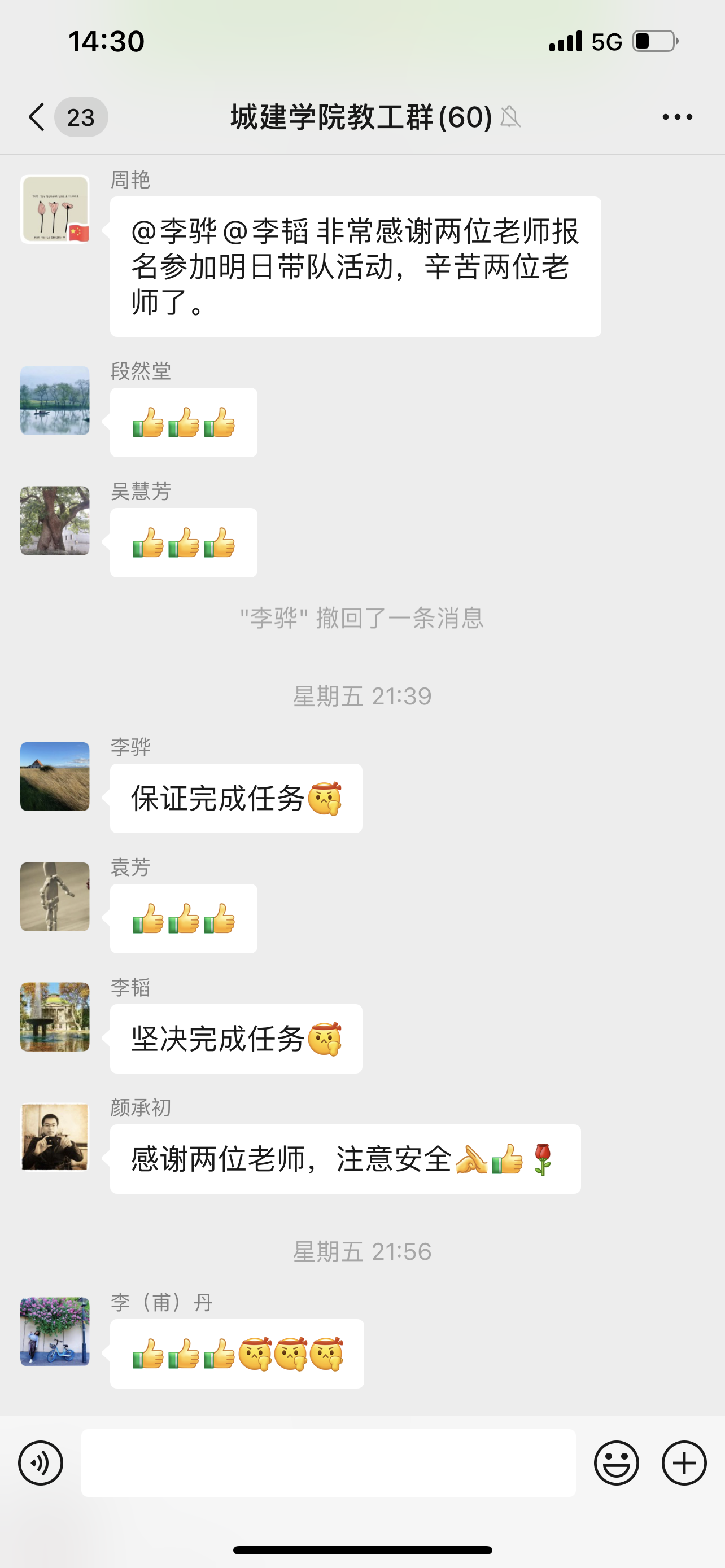View 周艳's profile avatar
The width and height of the screenshot is (725, 1568).
(x=55, y=209)
